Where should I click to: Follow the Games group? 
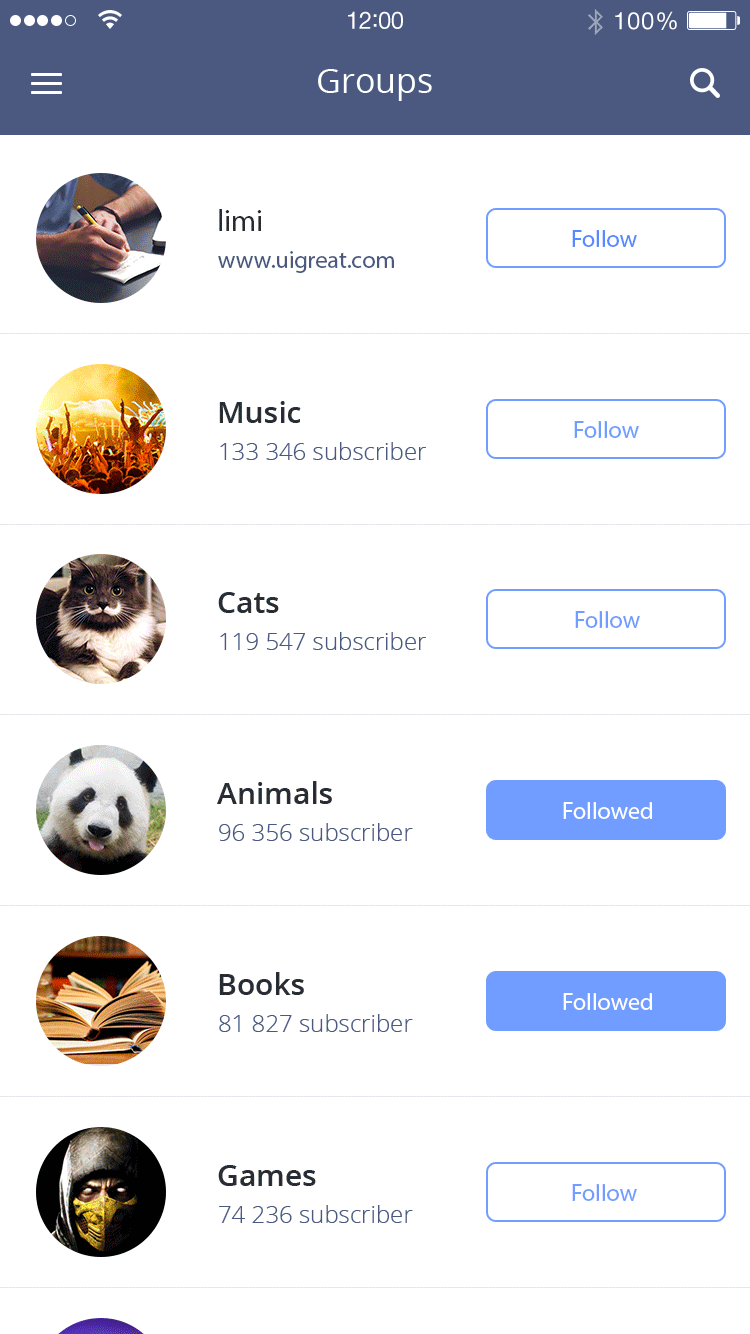(x=605, y=1192)
